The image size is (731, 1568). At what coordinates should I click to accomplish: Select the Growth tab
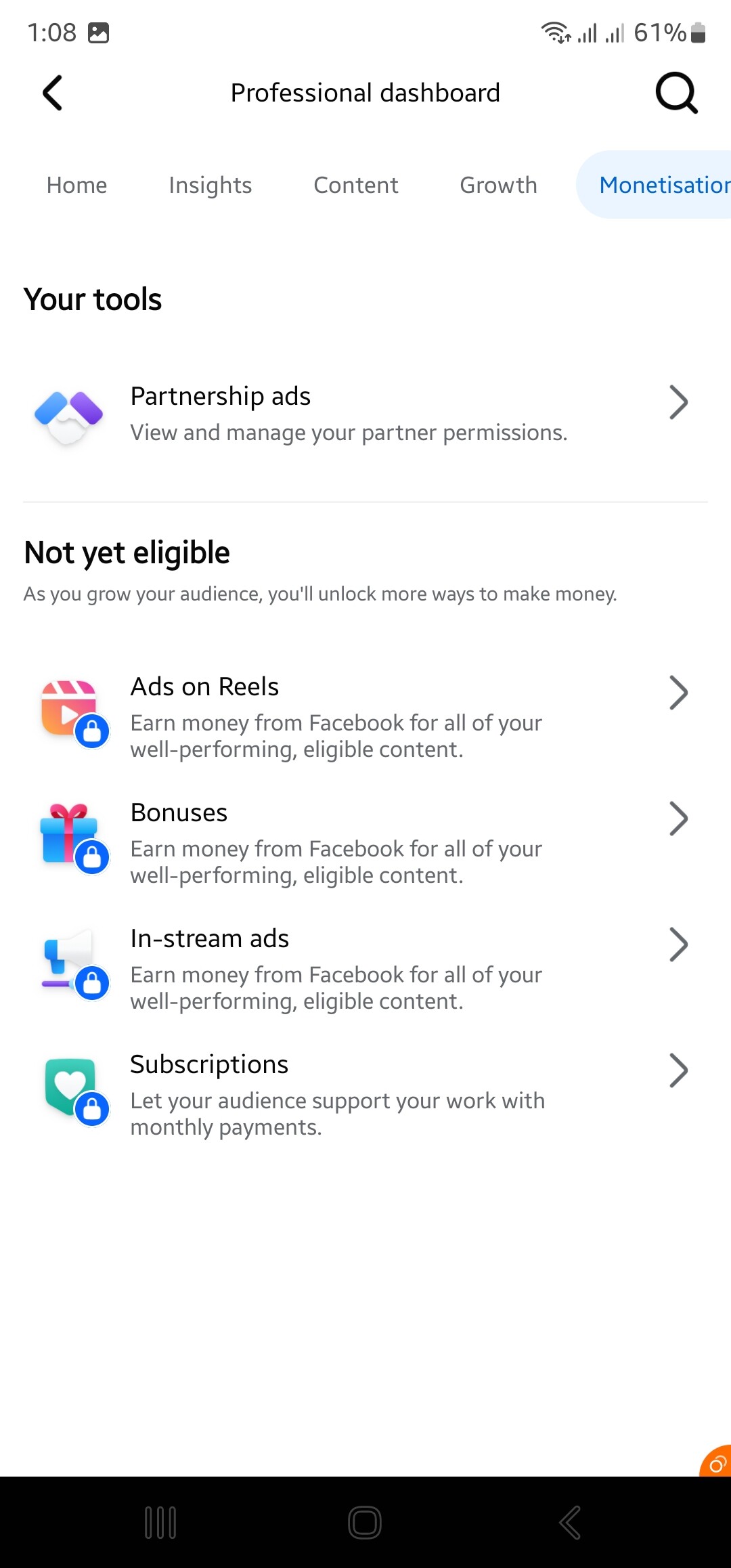499,185
